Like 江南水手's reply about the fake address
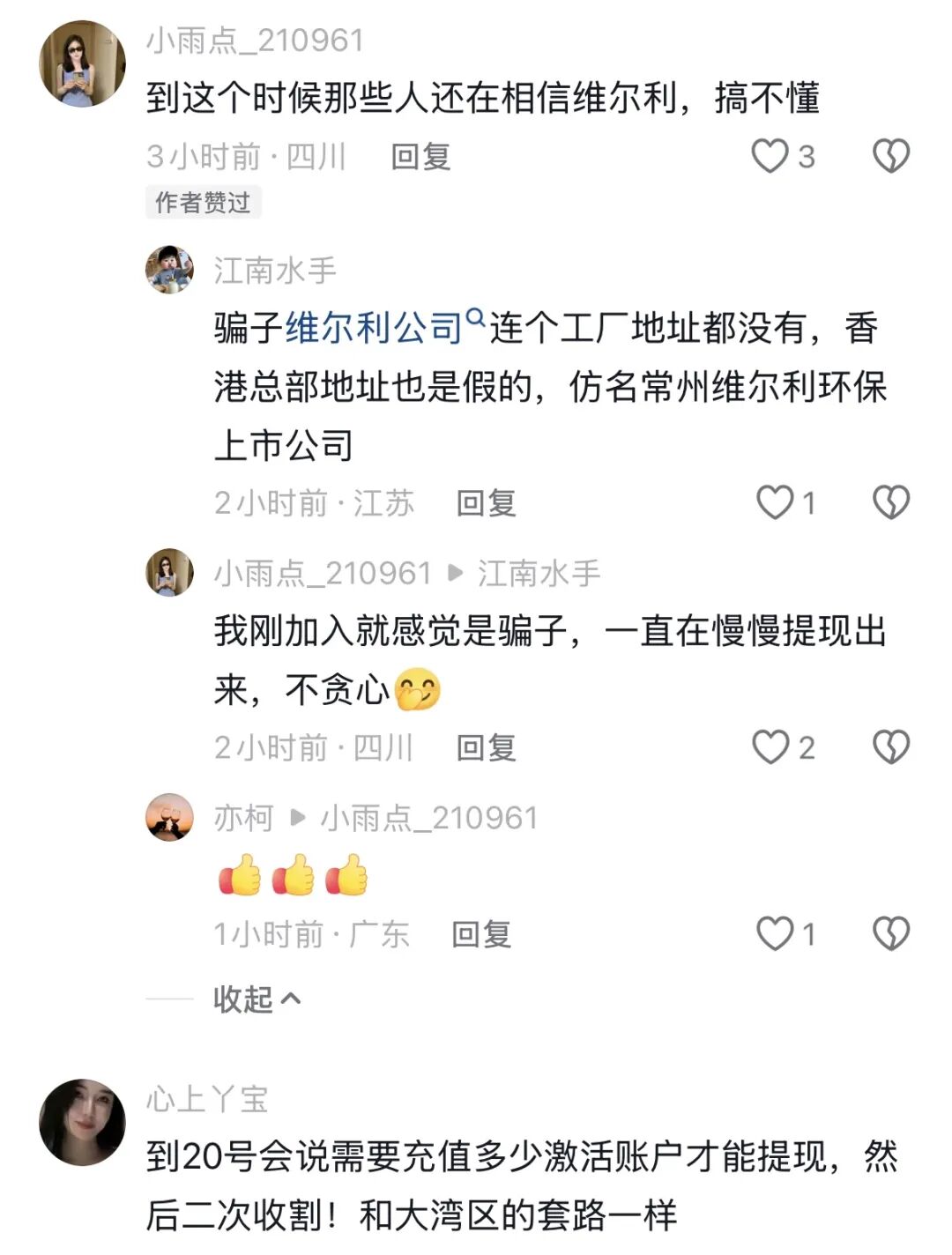 click(x=776, y=501)
